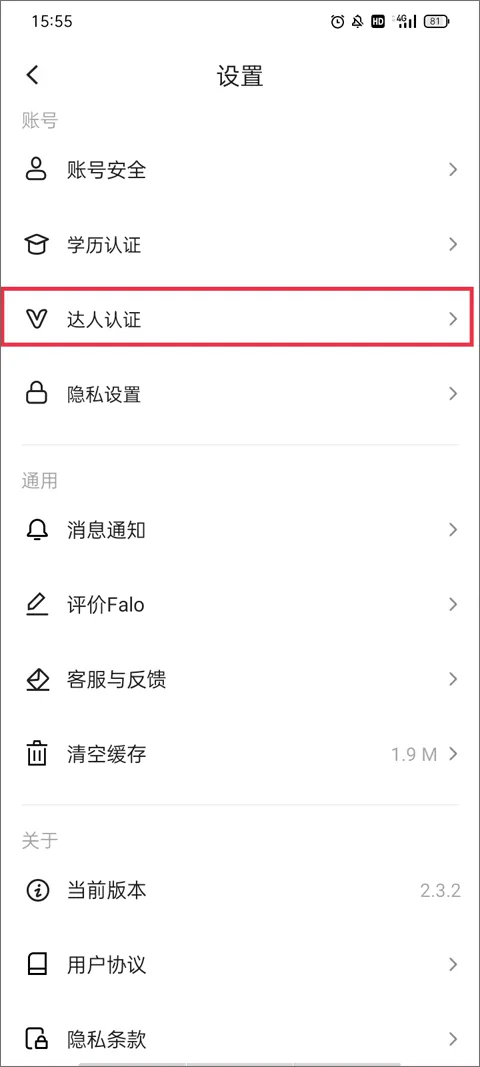Check 当前版本 row
This screenshot has height=1067, width=480.
[x=240, y=890]
